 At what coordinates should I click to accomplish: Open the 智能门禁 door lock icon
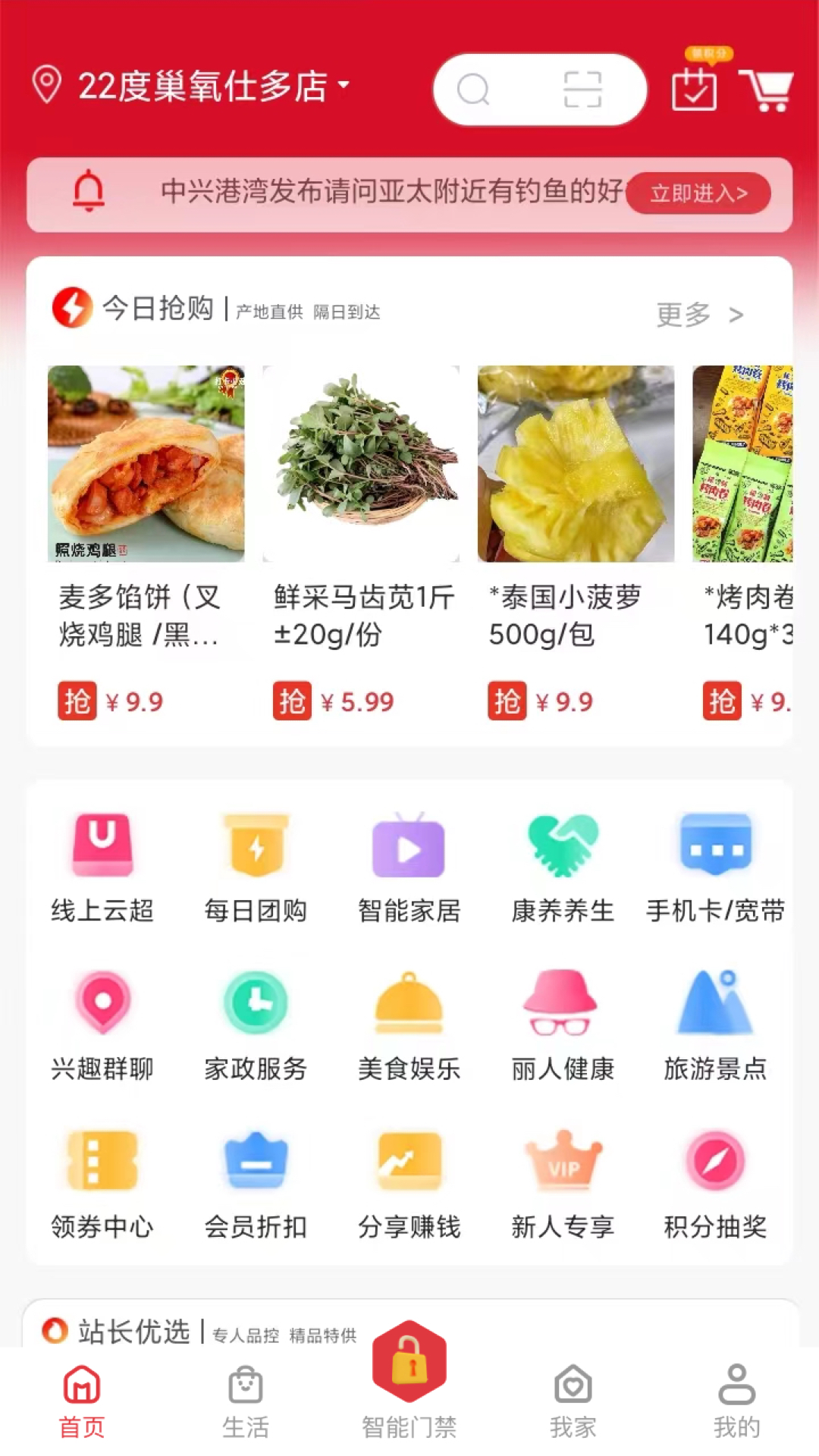coord(409,1395)
